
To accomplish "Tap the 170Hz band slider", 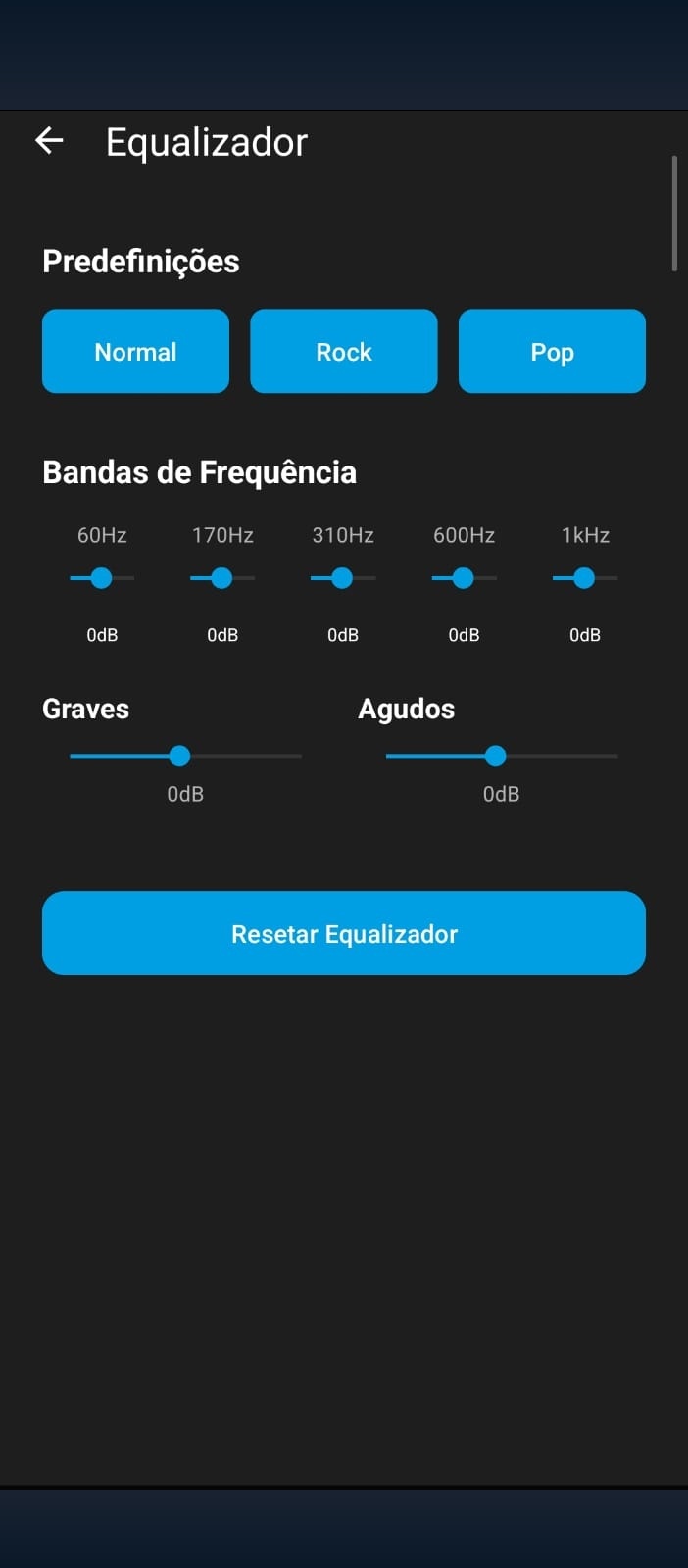I will 221,578.
